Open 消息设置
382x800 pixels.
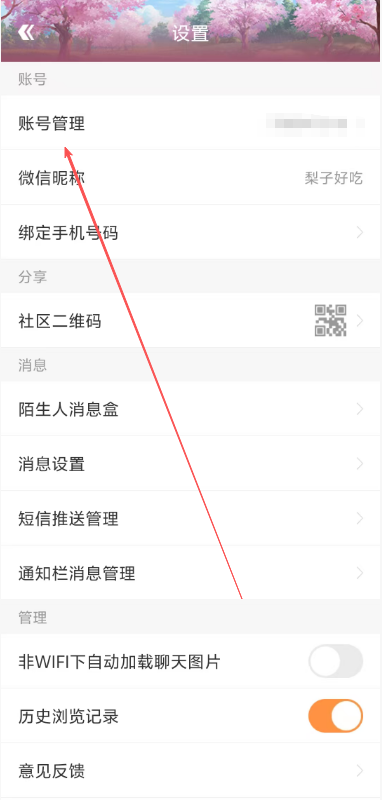coord(191,464)
